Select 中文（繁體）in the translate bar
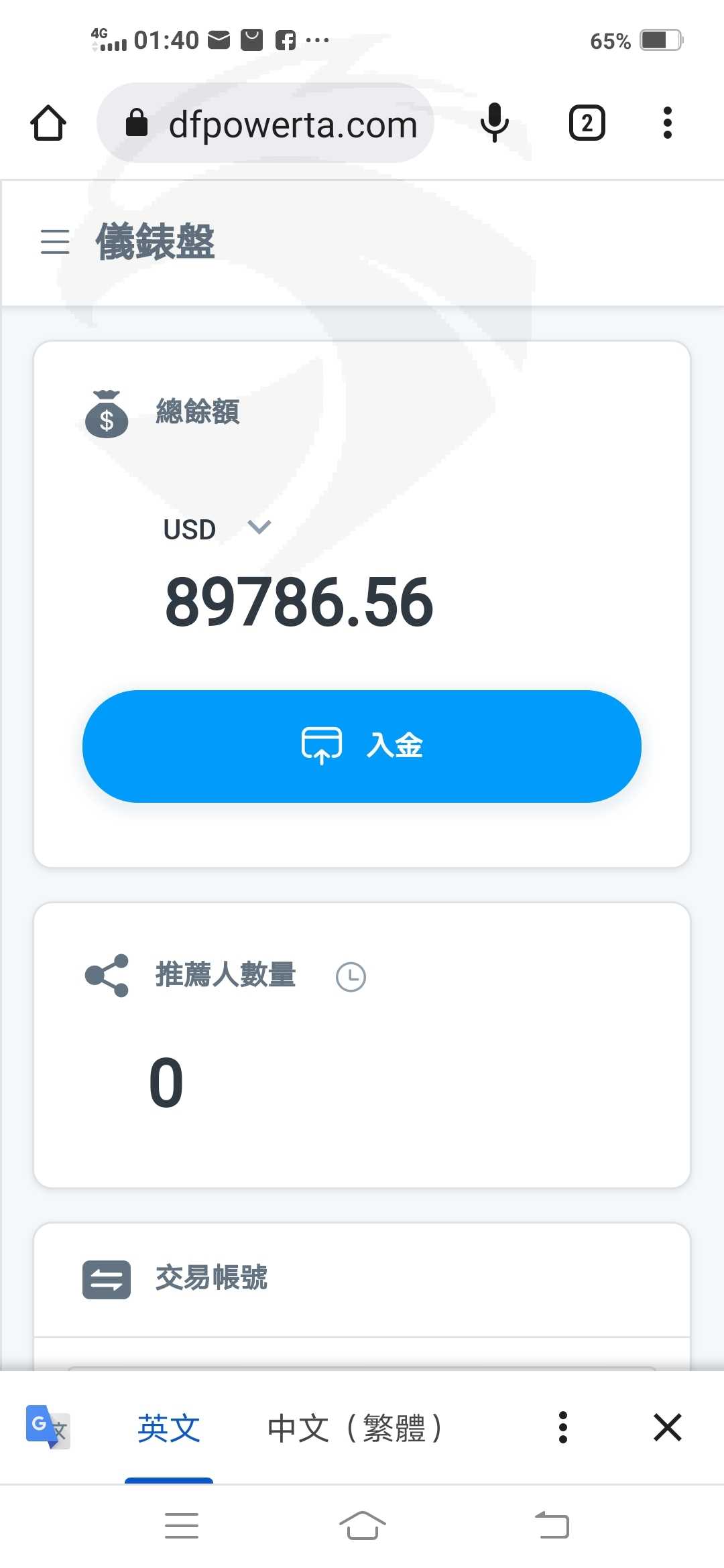The image size is (724, 1568). 355,1428
